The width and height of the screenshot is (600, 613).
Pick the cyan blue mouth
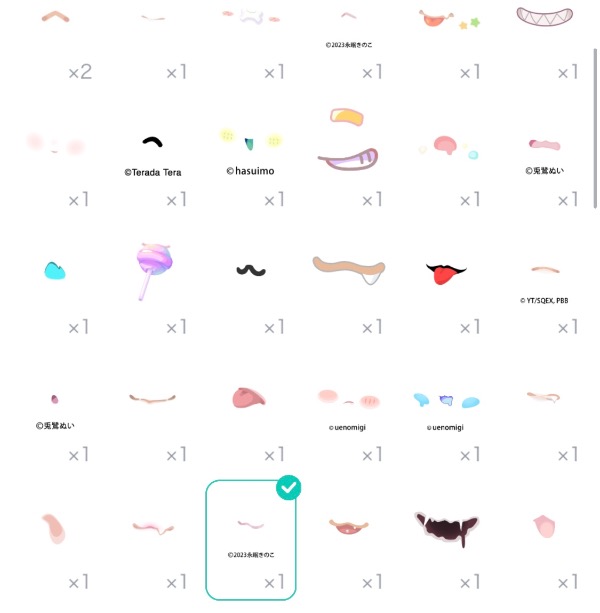54,270
